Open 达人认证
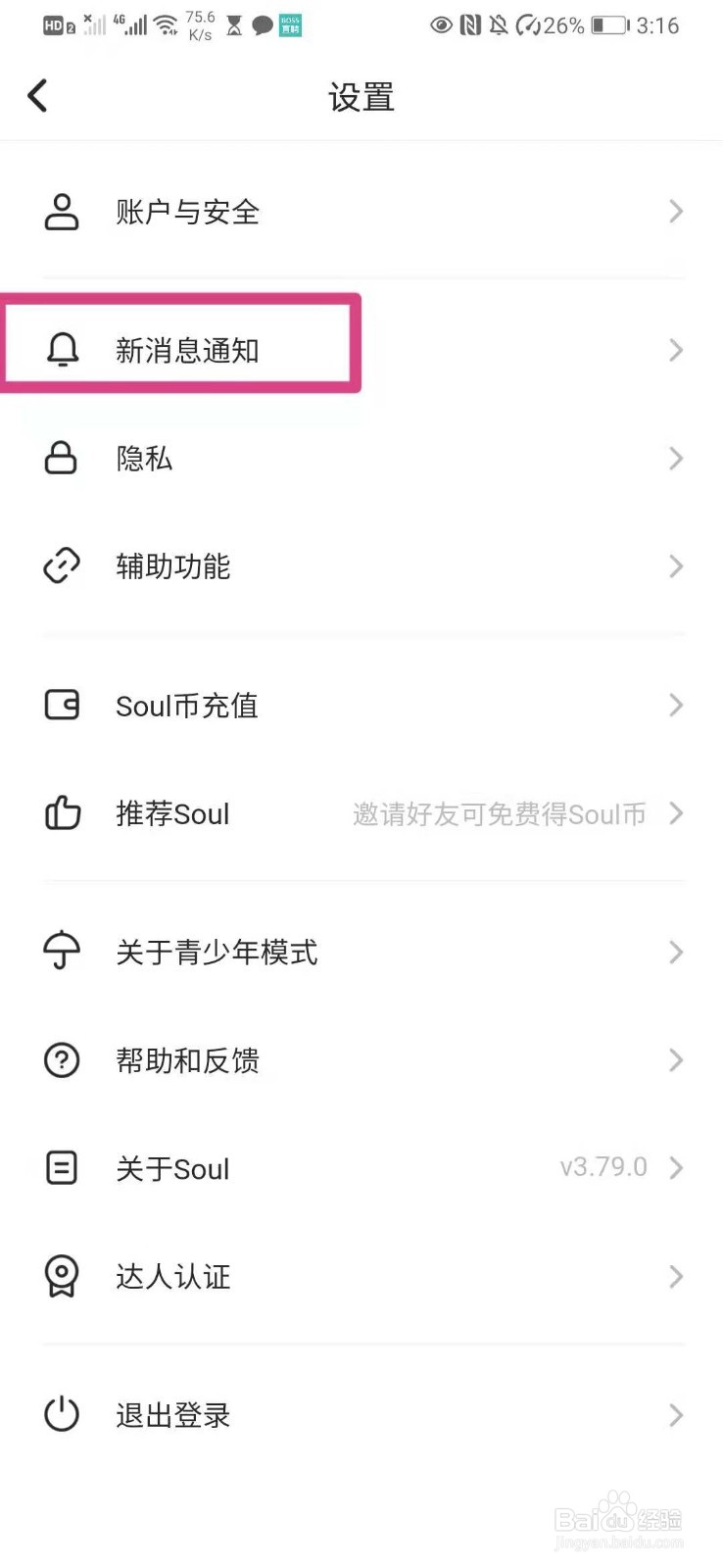This screenshot has width=723, height=1568. 361,1276
